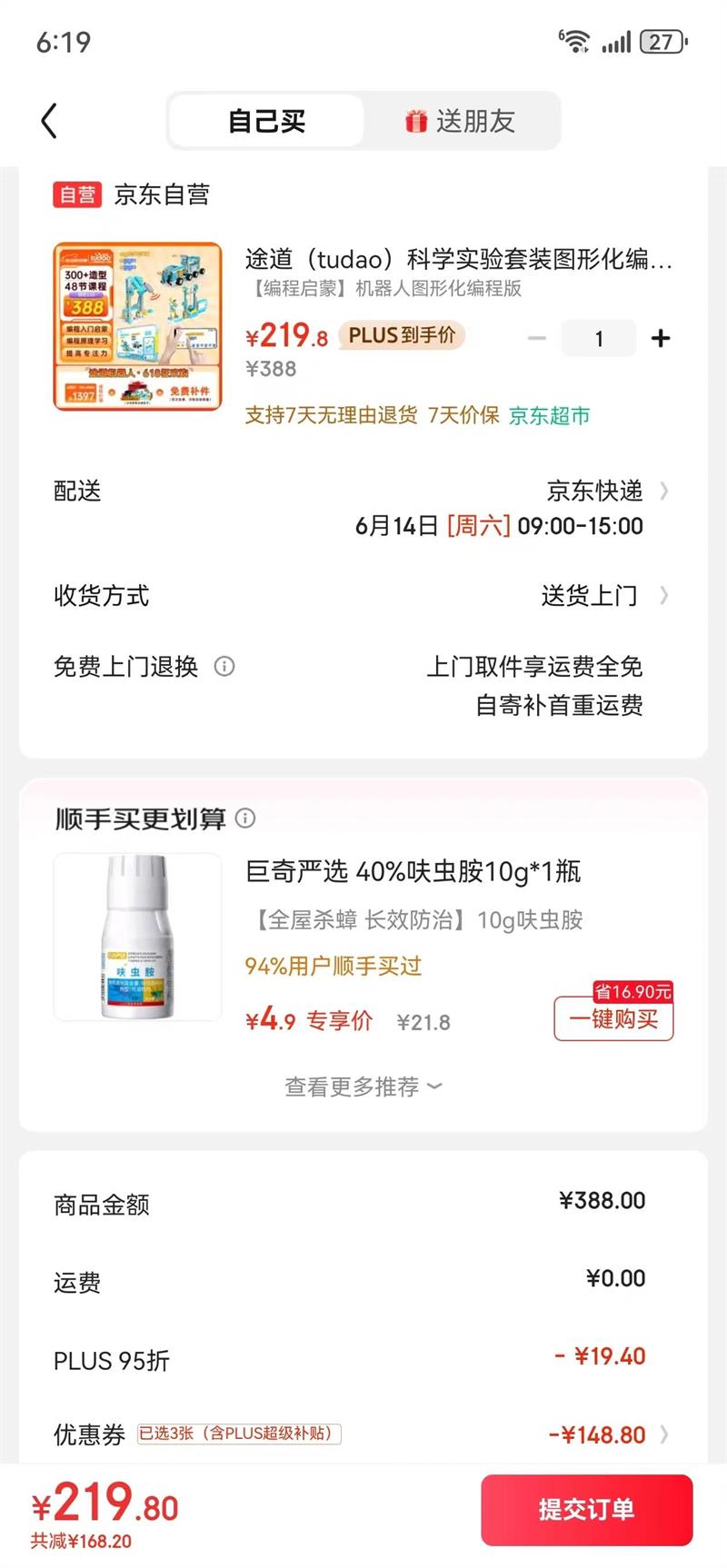Increase quantity with the plus button

pos(661,339)
